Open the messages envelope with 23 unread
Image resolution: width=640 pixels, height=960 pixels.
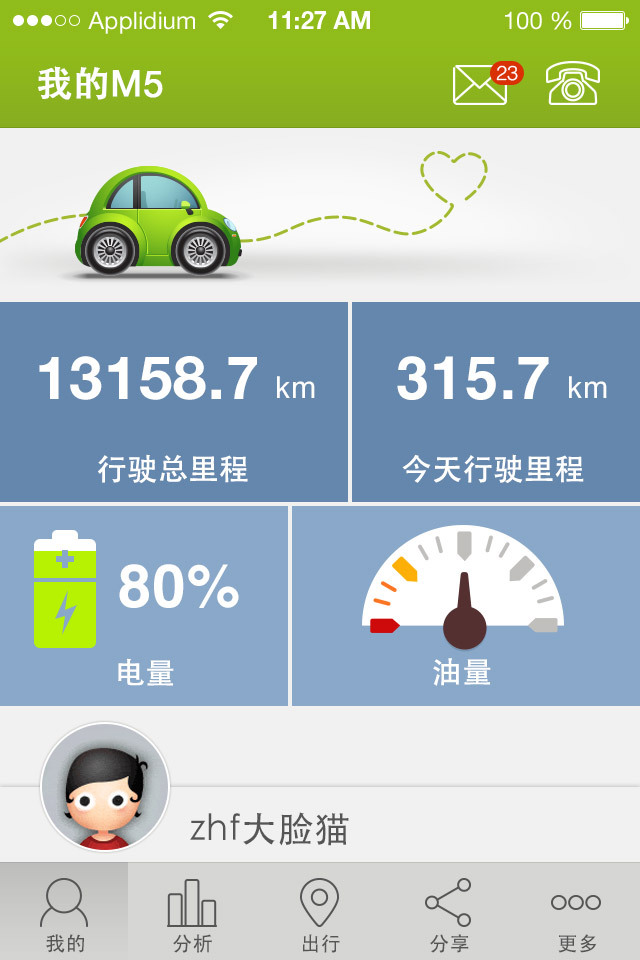tap(482, 84)
